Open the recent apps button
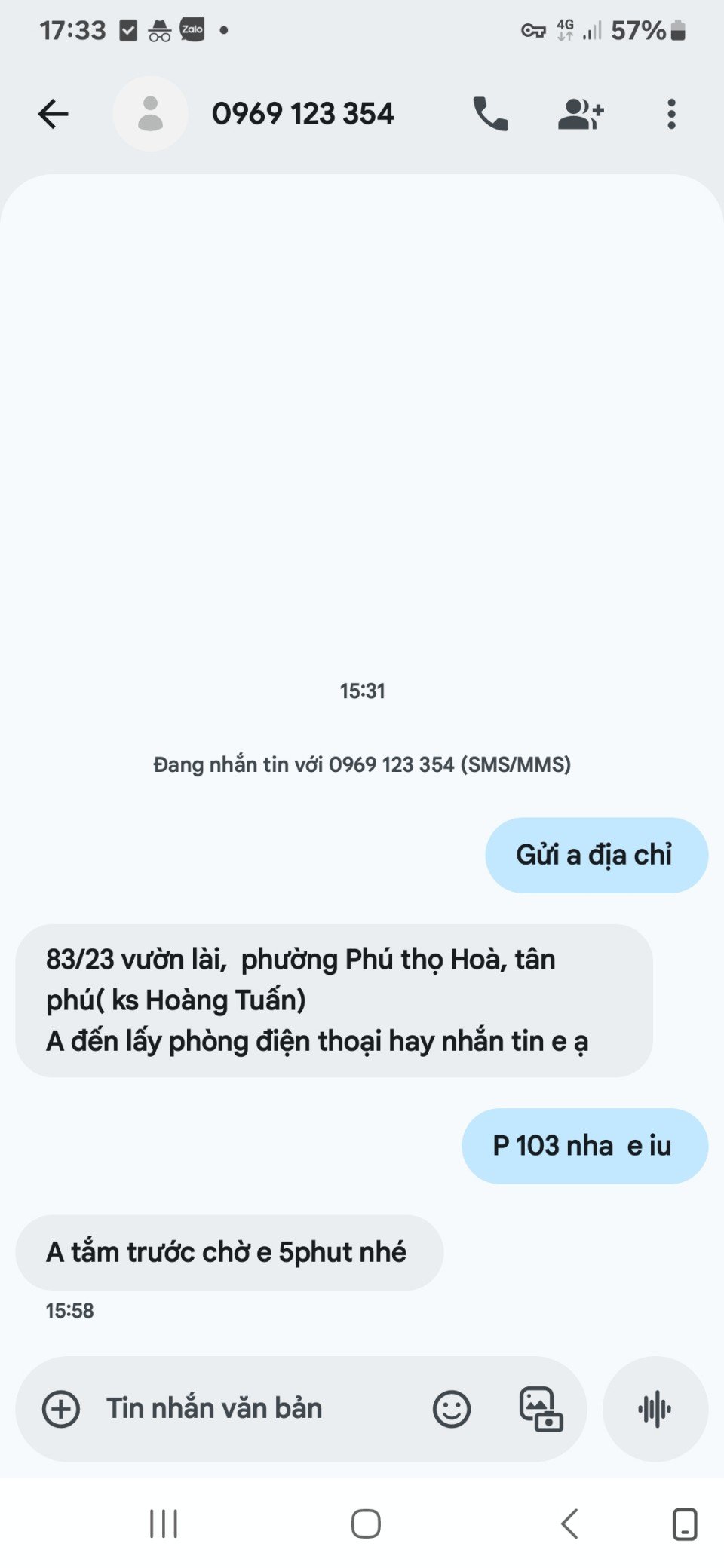This screenshot has width=724, height=1568. [x=163, y=1524]
